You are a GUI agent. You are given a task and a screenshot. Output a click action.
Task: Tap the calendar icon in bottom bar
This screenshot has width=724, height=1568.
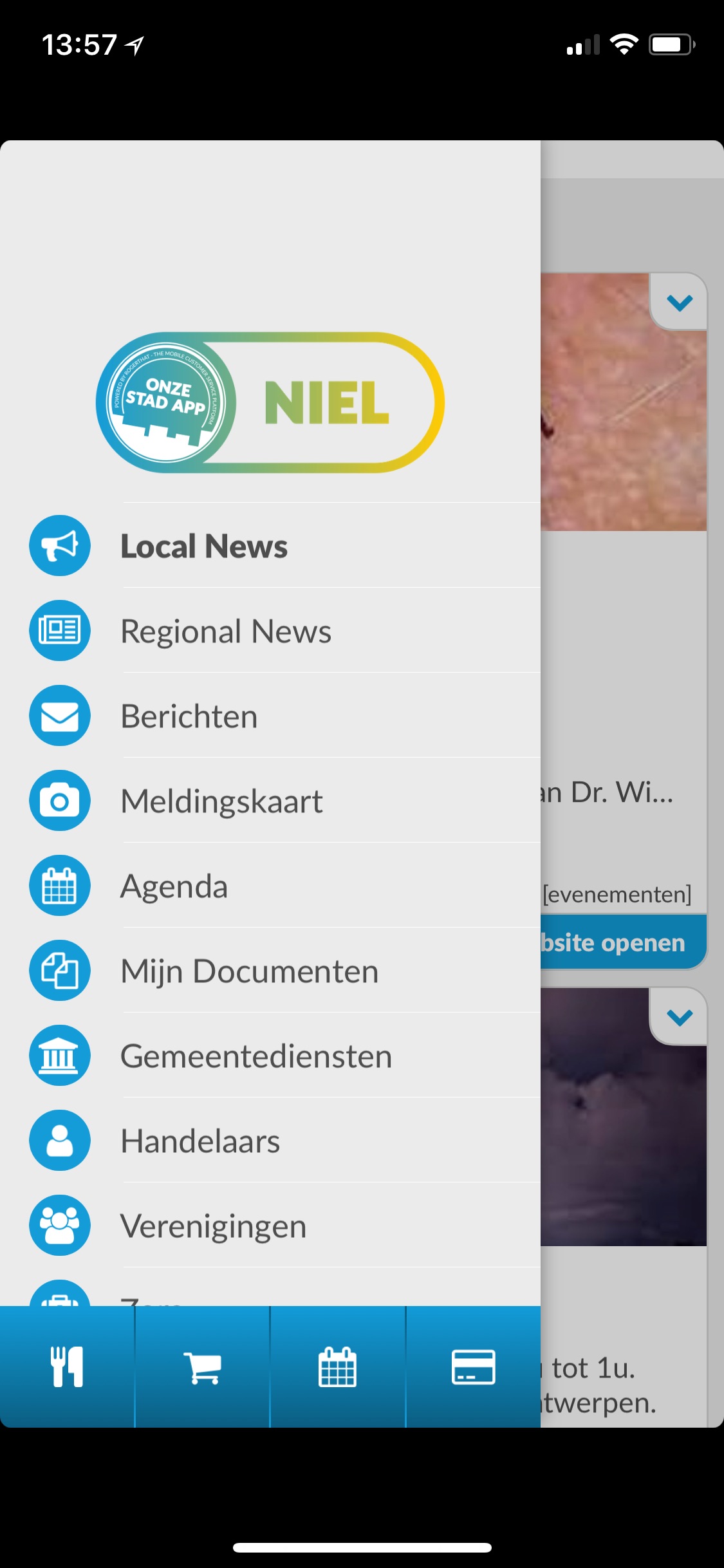338,1367
